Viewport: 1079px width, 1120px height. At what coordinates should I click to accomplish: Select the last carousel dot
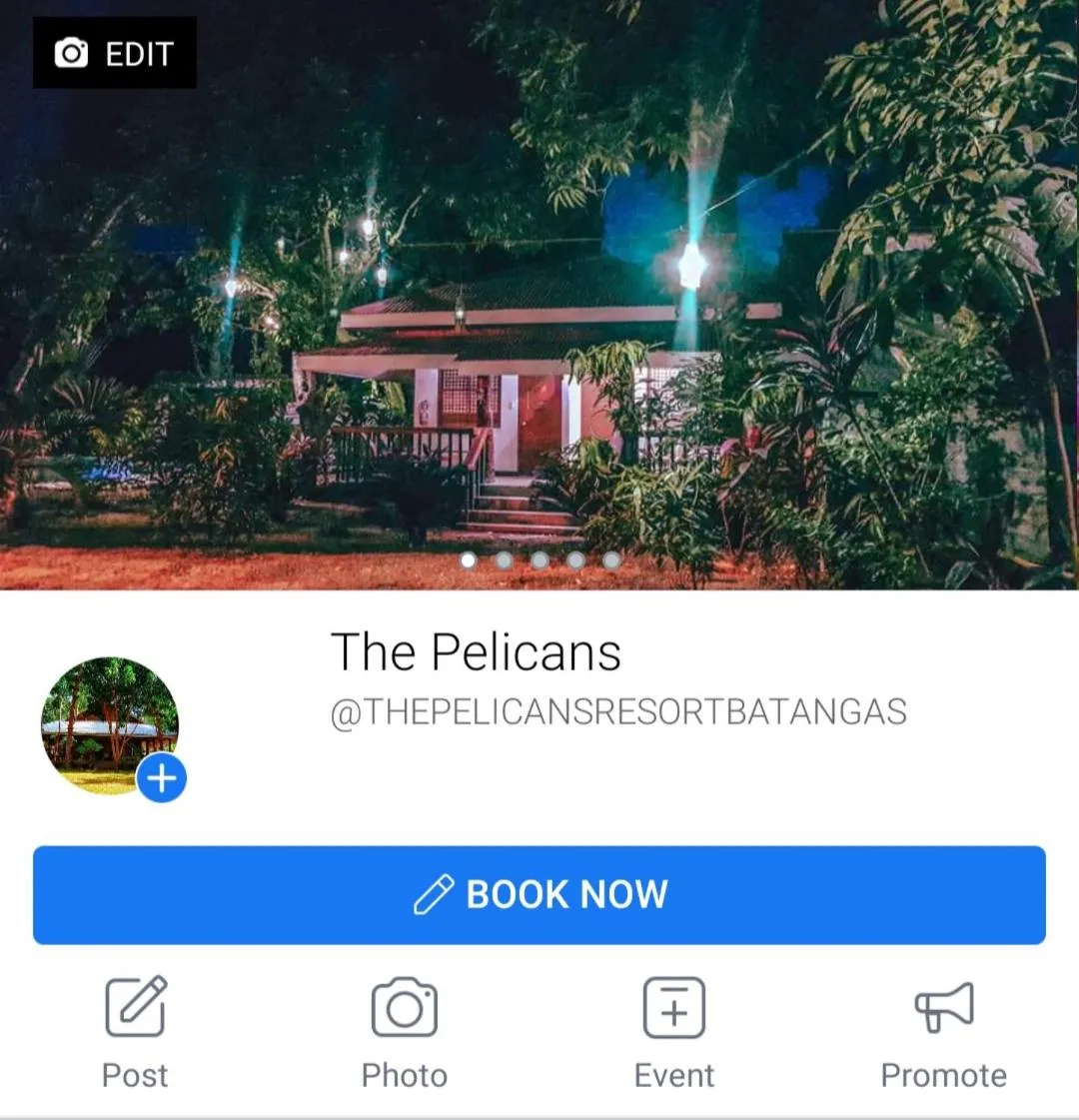click(612, 561)
